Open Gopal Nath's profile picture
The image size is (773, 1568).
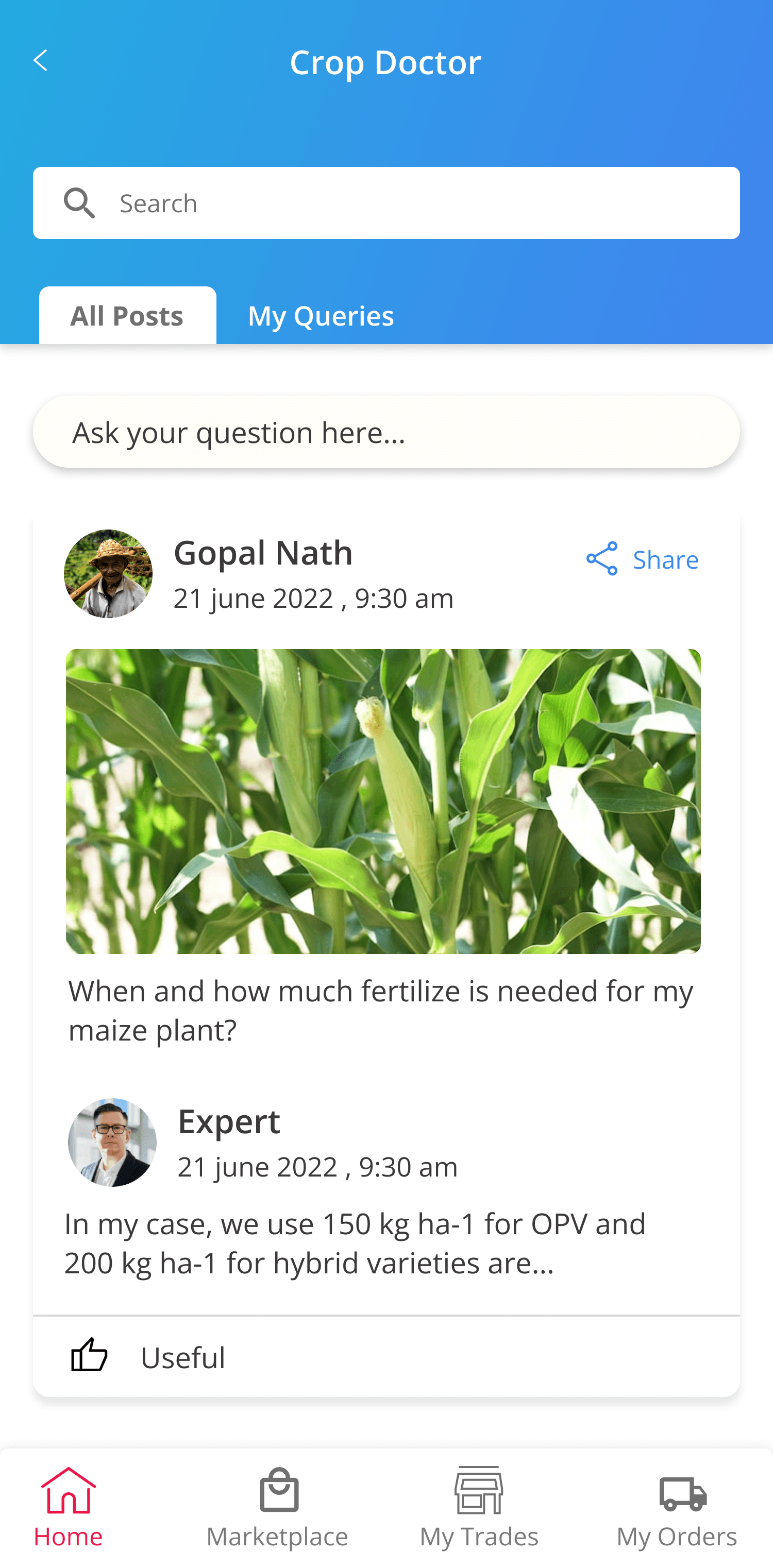108,574
